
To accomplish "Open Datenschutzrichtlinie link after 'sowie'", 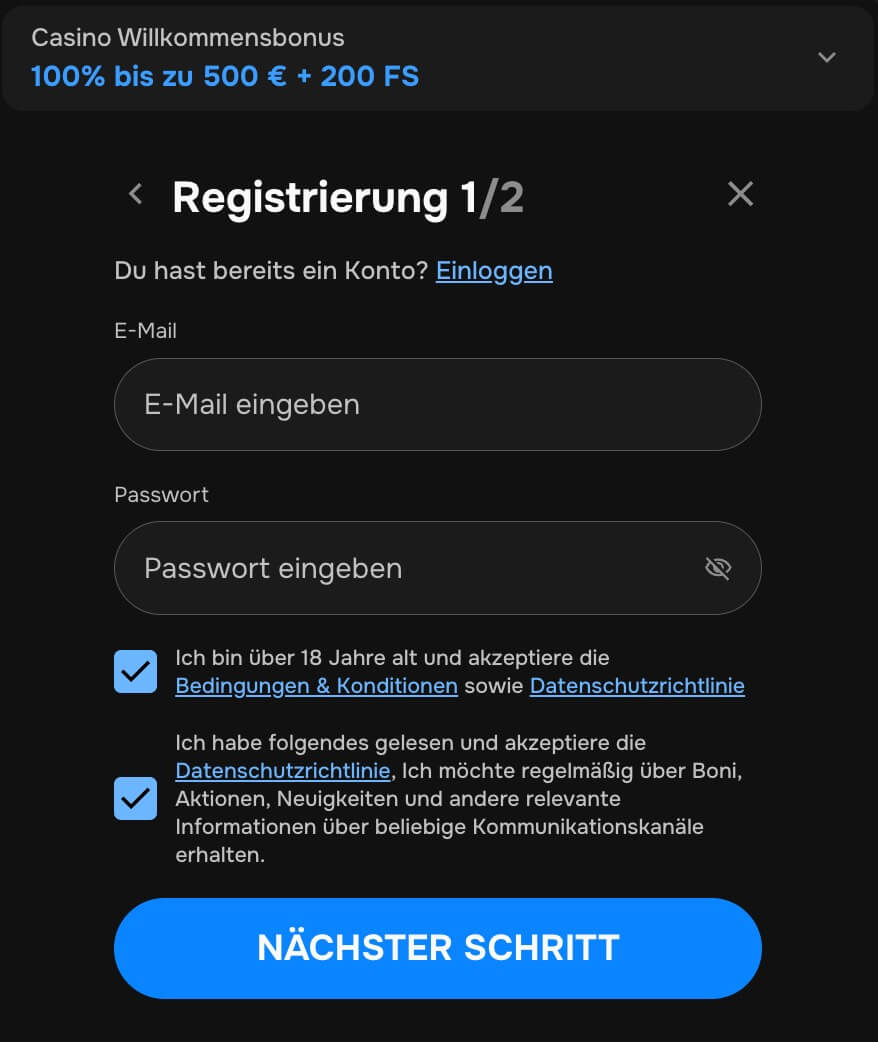I will [x=636, y=686].
